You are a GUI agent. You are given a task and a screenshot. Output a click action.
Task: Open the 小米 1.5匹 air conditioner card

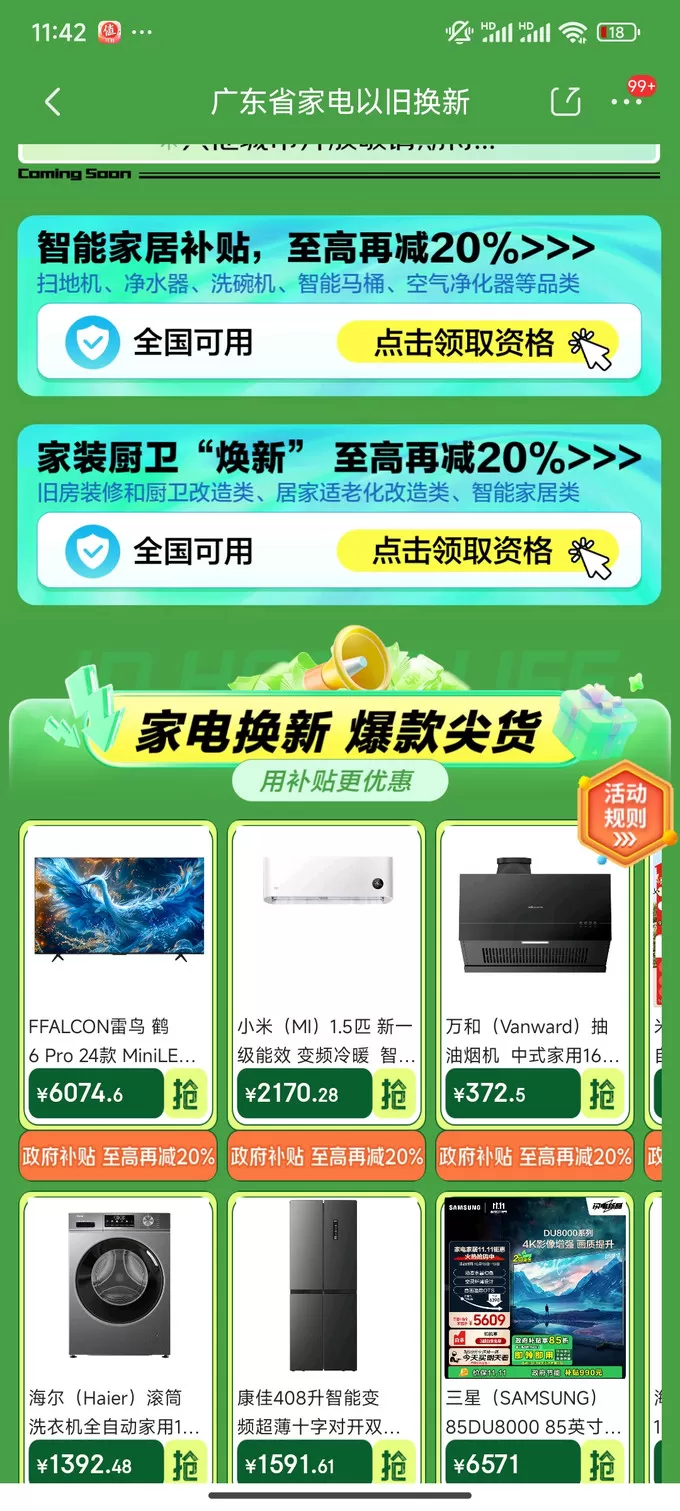[x=326, y=940]
